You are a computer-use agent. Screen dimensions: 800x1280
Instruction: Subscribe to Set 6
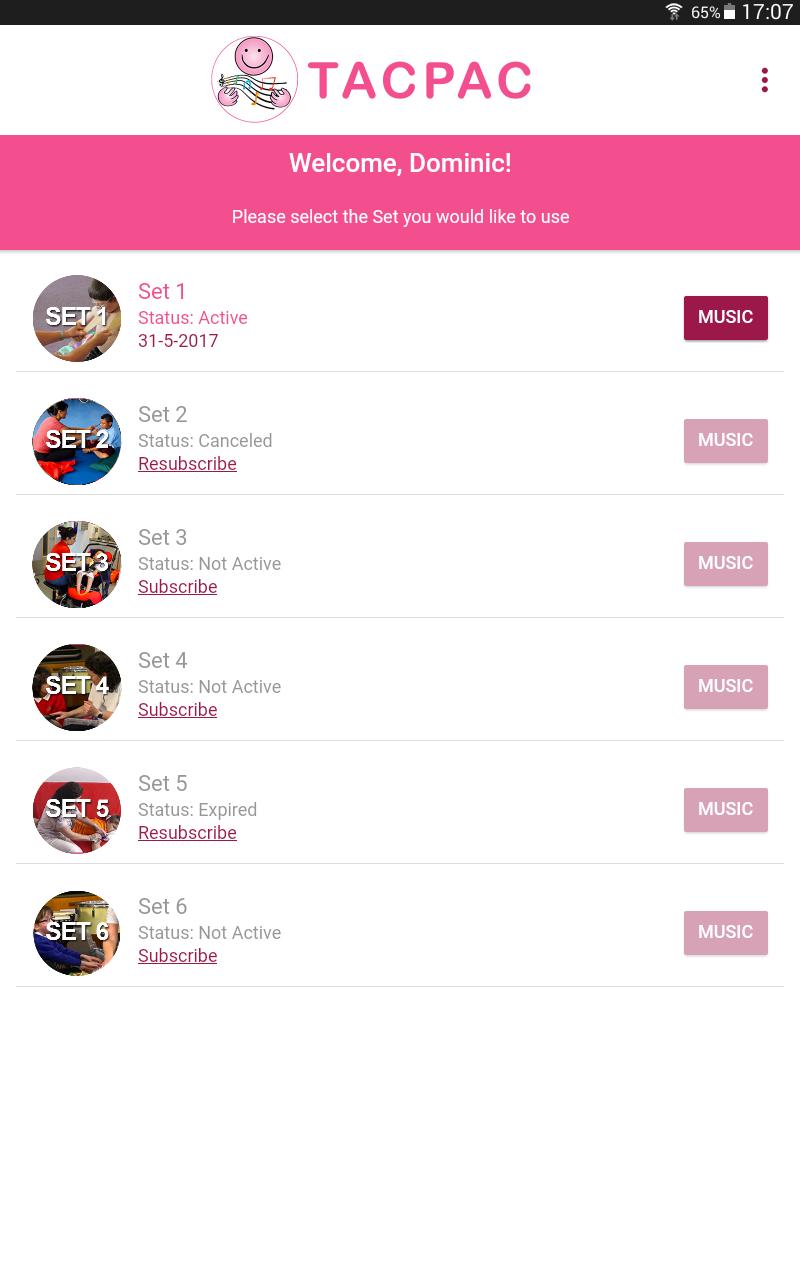[177, 956]
